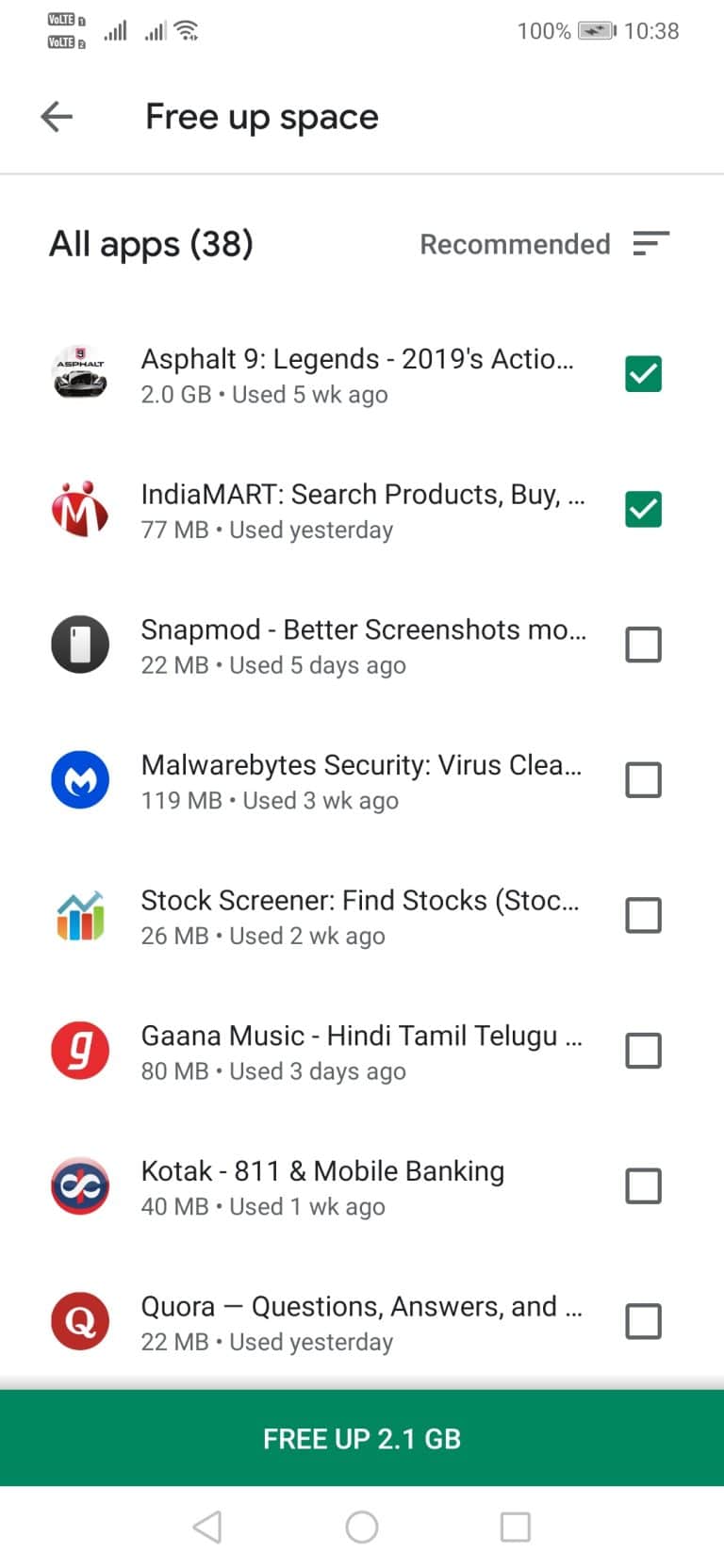Tap the sort icon beside Recommended
724x1568 pixels.
point(651,244)
